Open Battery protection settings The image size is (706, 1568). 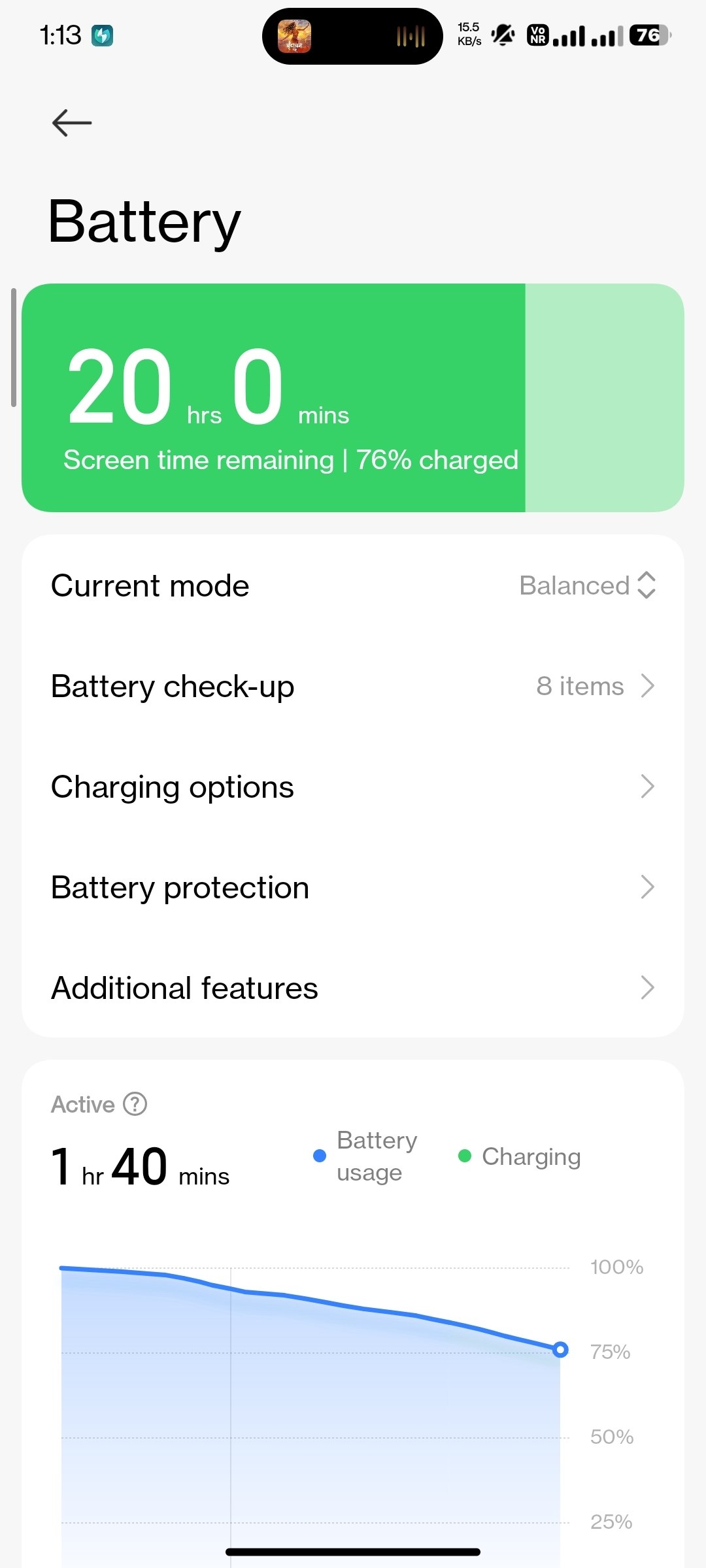point(353,887)
